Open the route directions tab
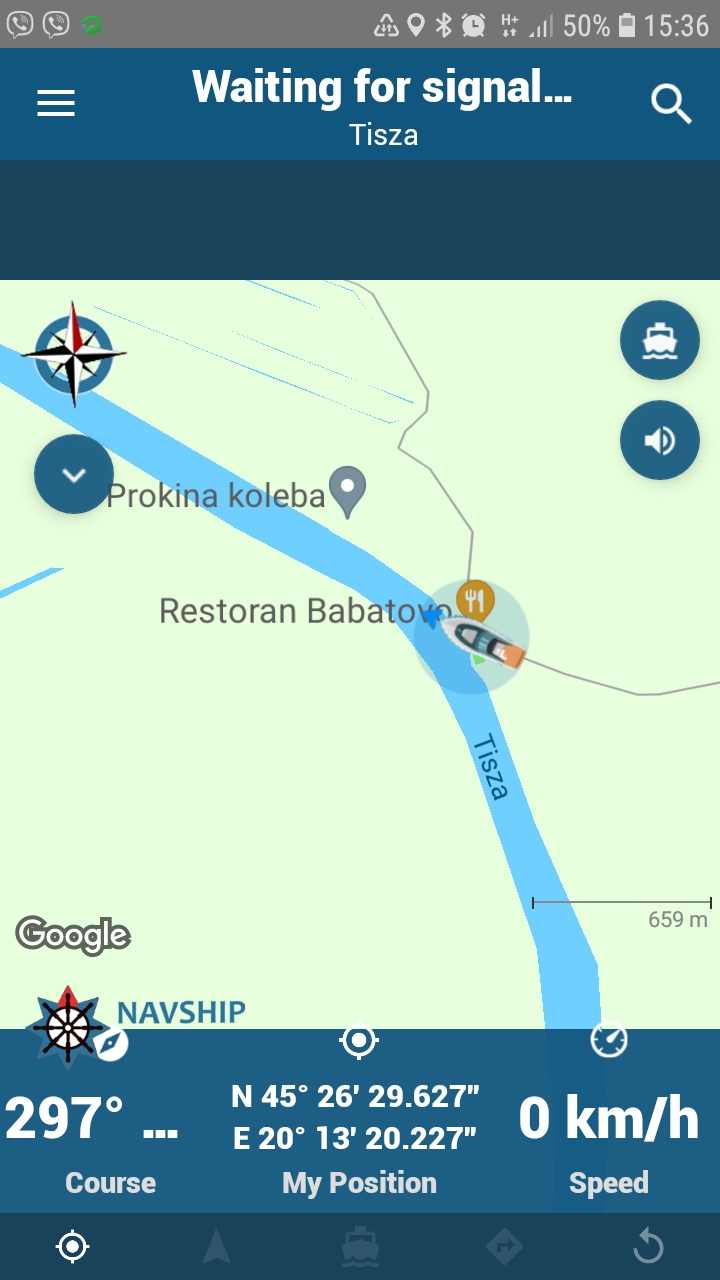This screenshot has height=1280, width=720. (504, 1246)
